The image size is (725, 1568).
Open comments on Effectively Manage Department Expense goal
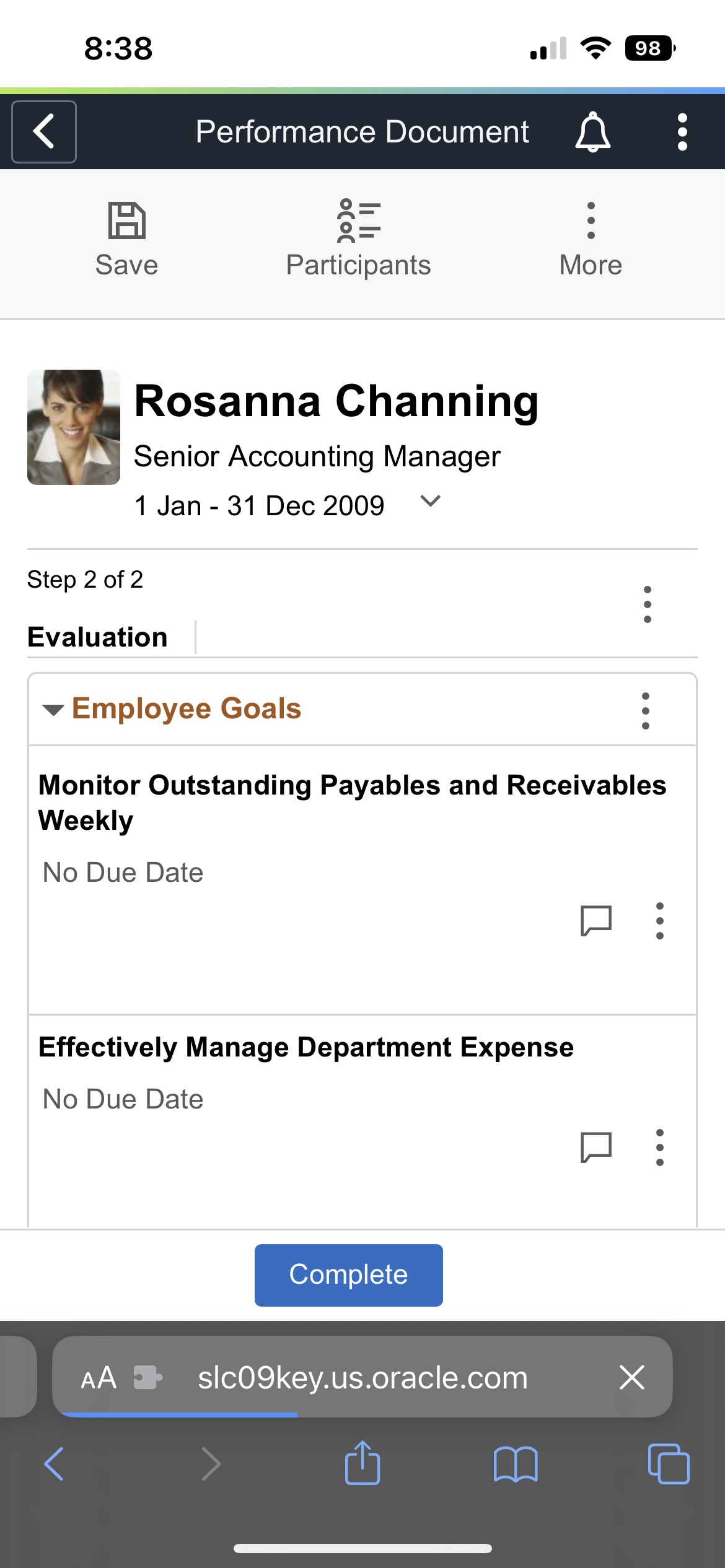[597, 1148]
